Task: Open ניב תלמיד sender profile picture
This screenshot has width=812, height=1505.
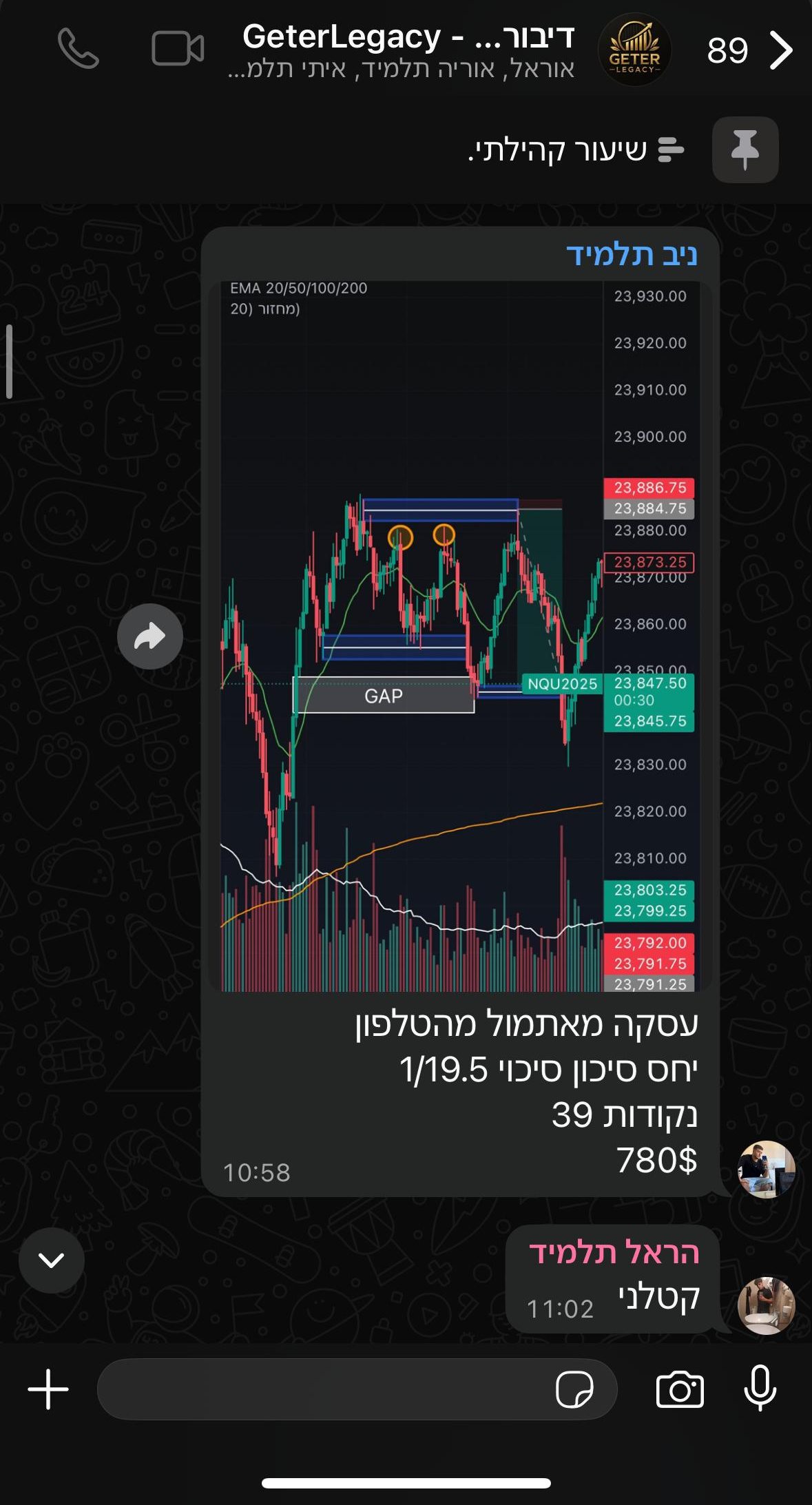Action: point(766,1169)
